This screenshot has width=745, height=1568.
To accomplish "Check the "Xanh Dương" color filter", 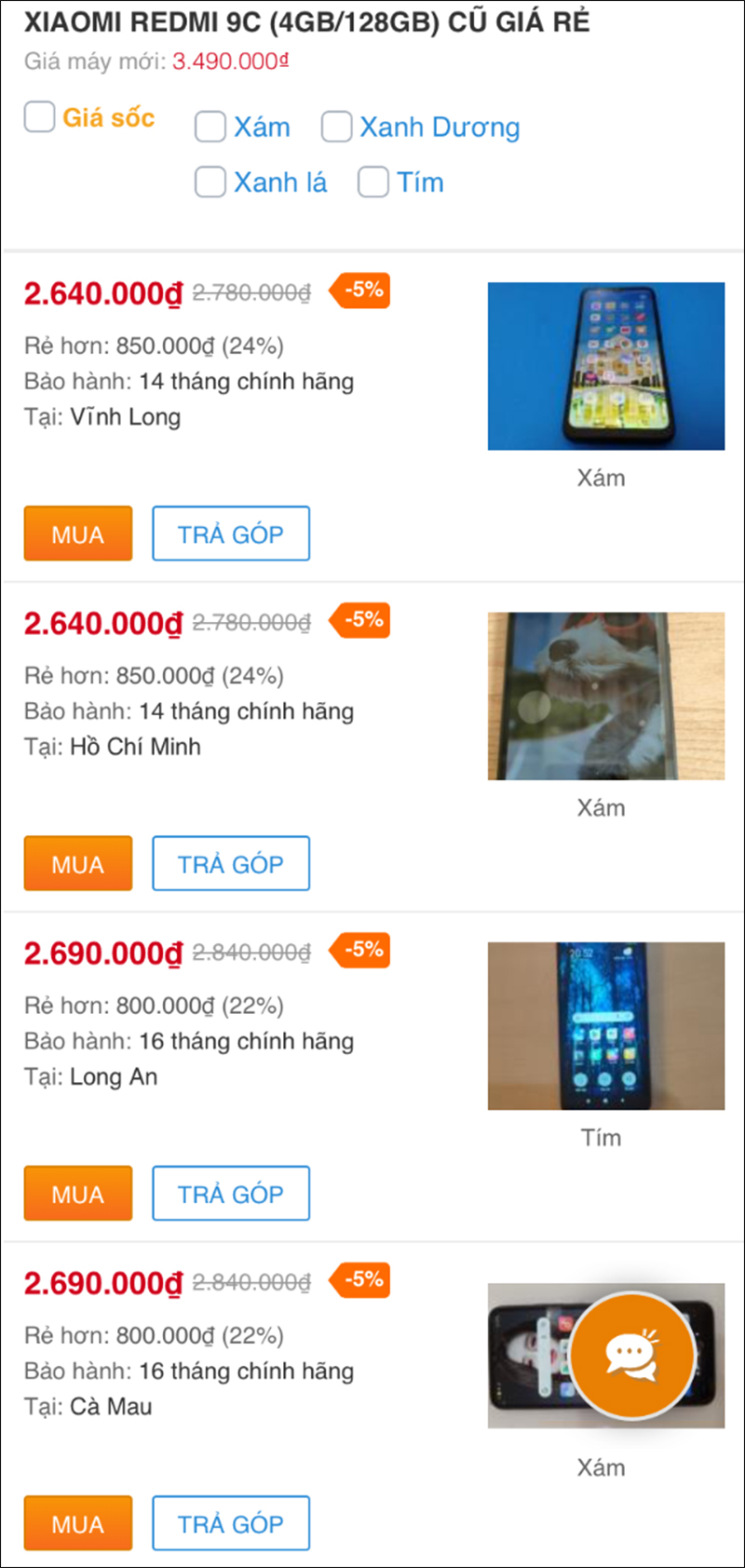I will (336, 127).
